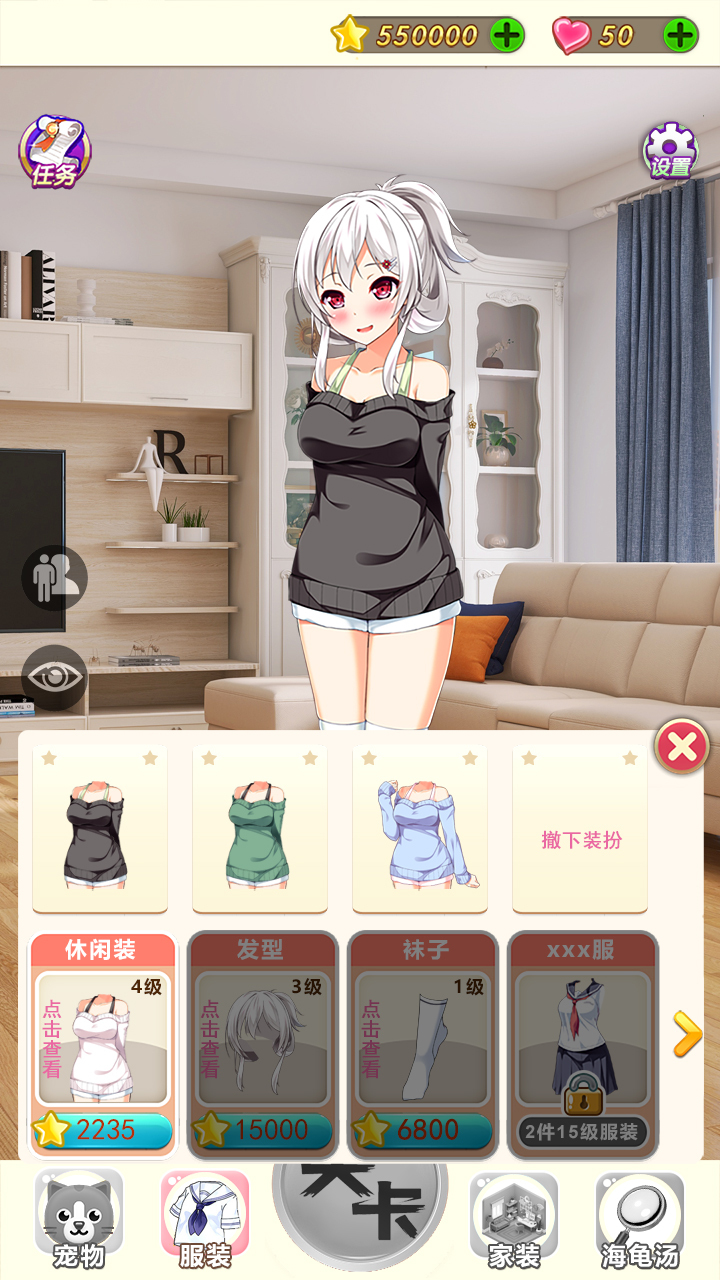This screenshot has width=720, height=1280.
Task: Select the light blue sweater outfit
Action: pyautogui.click(x=420, y=829)
